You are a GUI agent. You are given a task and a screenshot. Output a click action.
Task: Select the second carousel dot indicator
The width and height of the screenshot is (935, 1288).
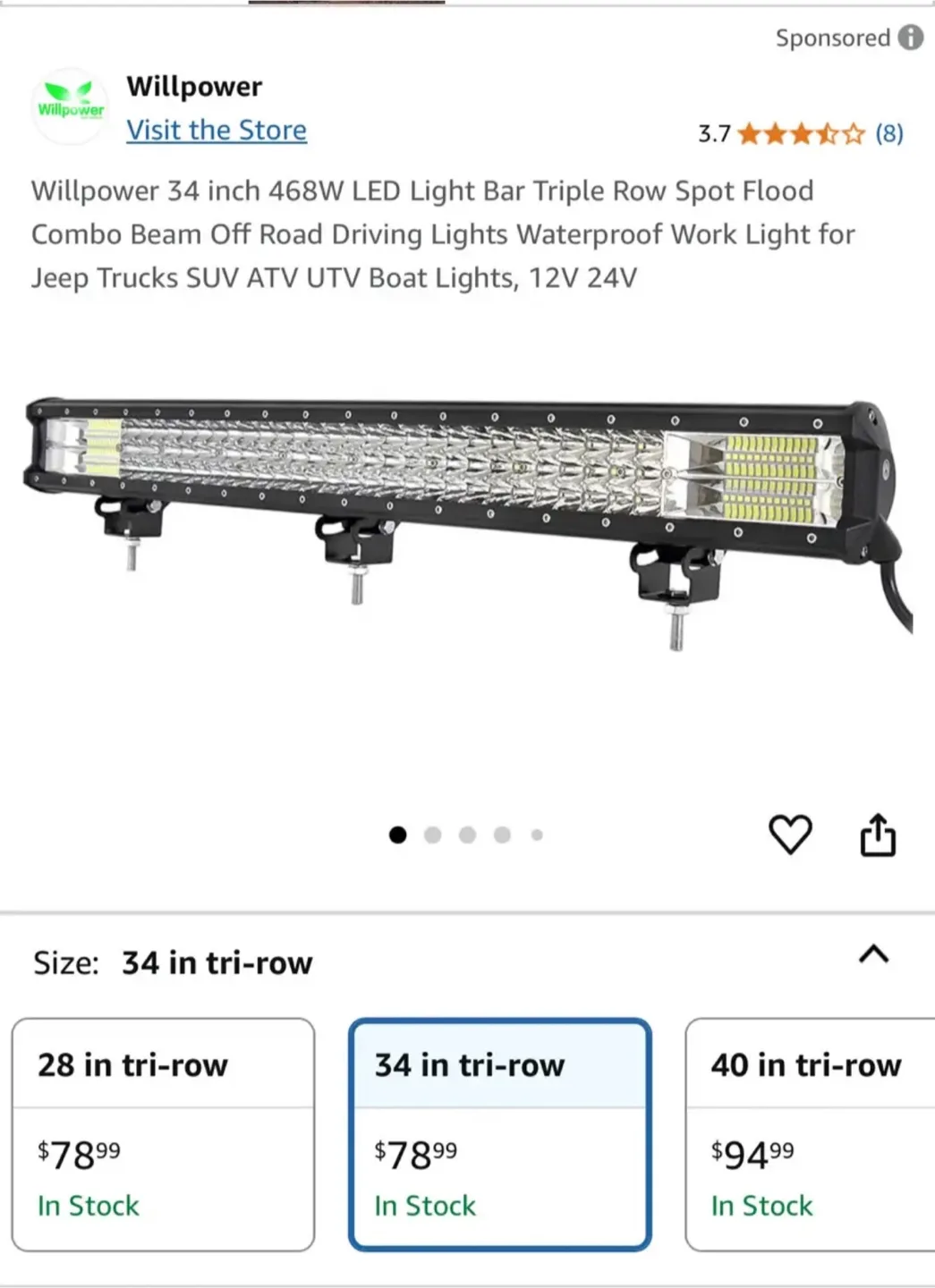433,834
